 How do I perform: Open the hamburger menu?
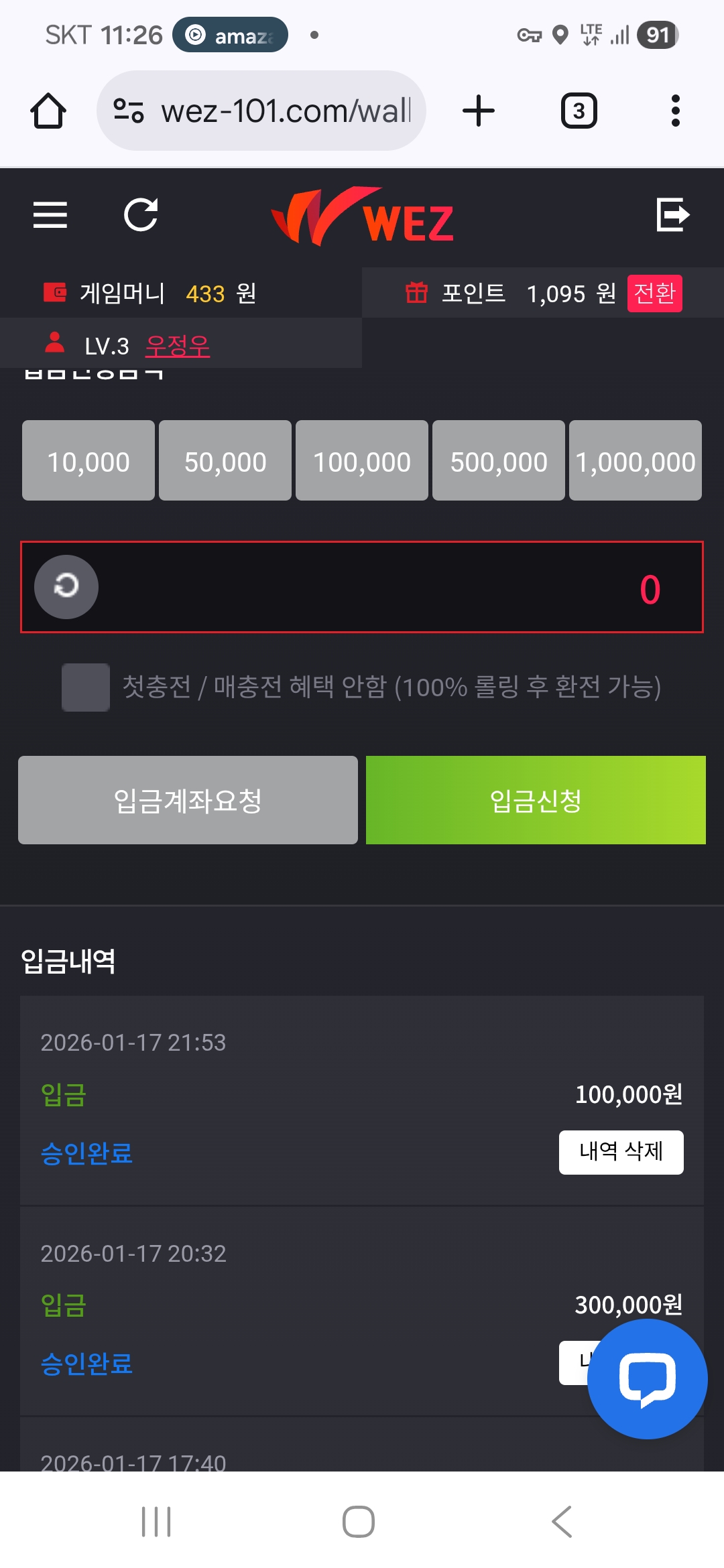tap(50, 215)
